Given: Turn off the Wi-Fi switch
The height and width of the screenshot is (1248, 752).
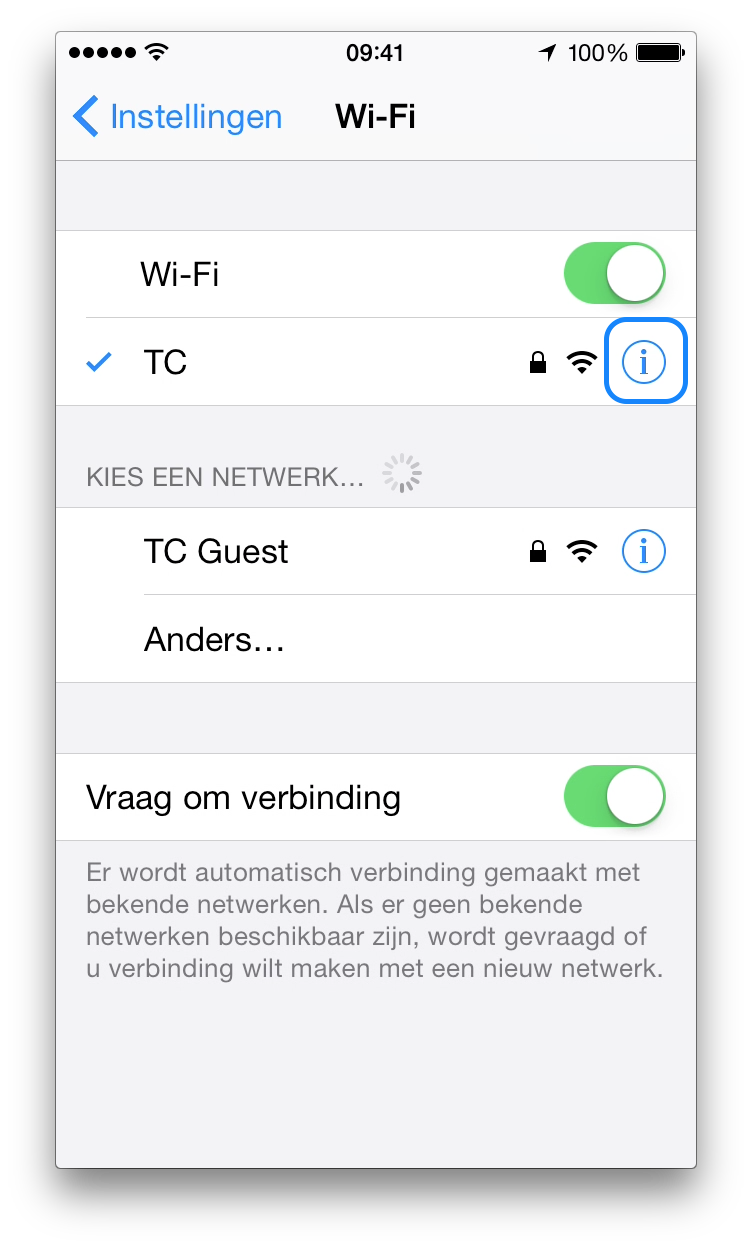Looking at the screenshot, I should click(x=615, y=273).
